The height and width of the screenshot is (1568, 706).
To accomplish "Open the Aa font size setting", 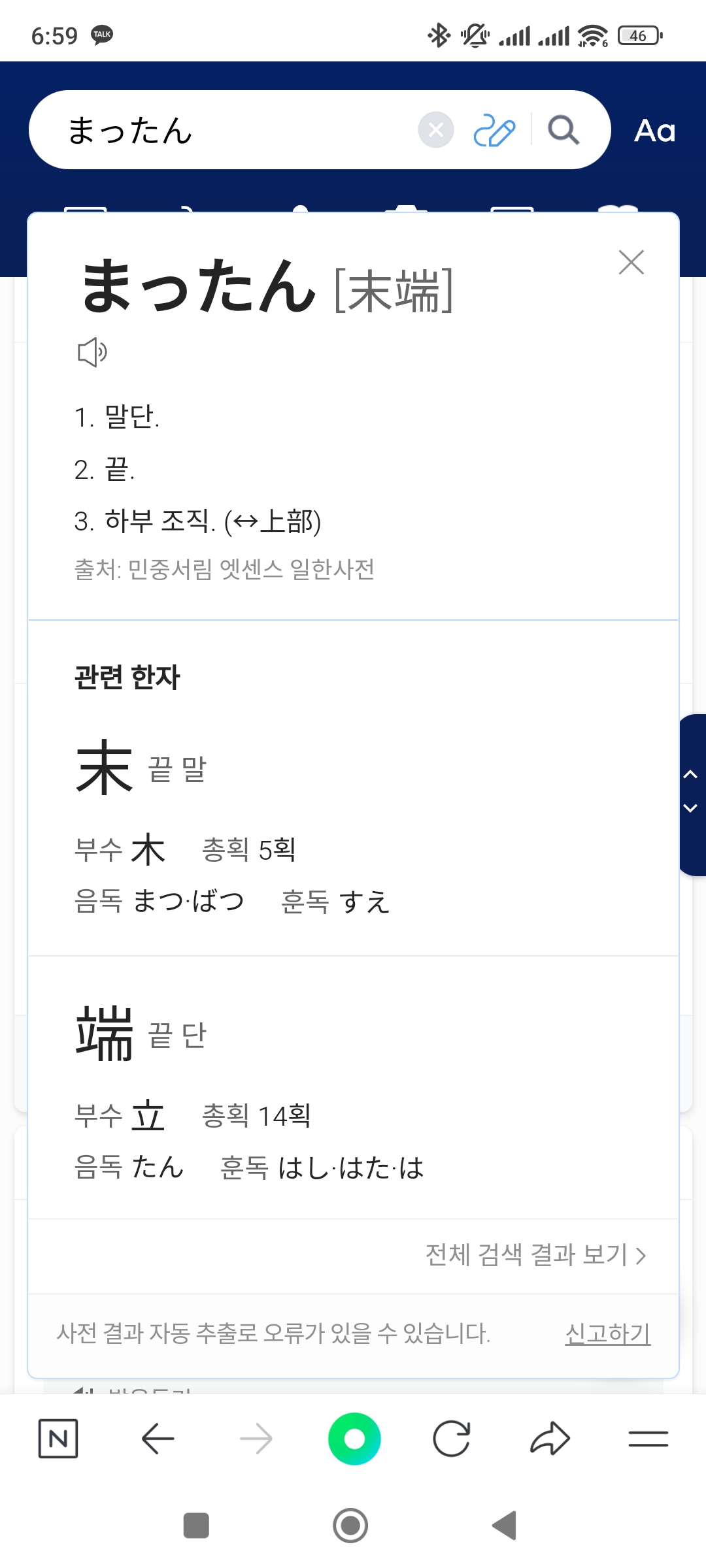I will coord(654,131).
